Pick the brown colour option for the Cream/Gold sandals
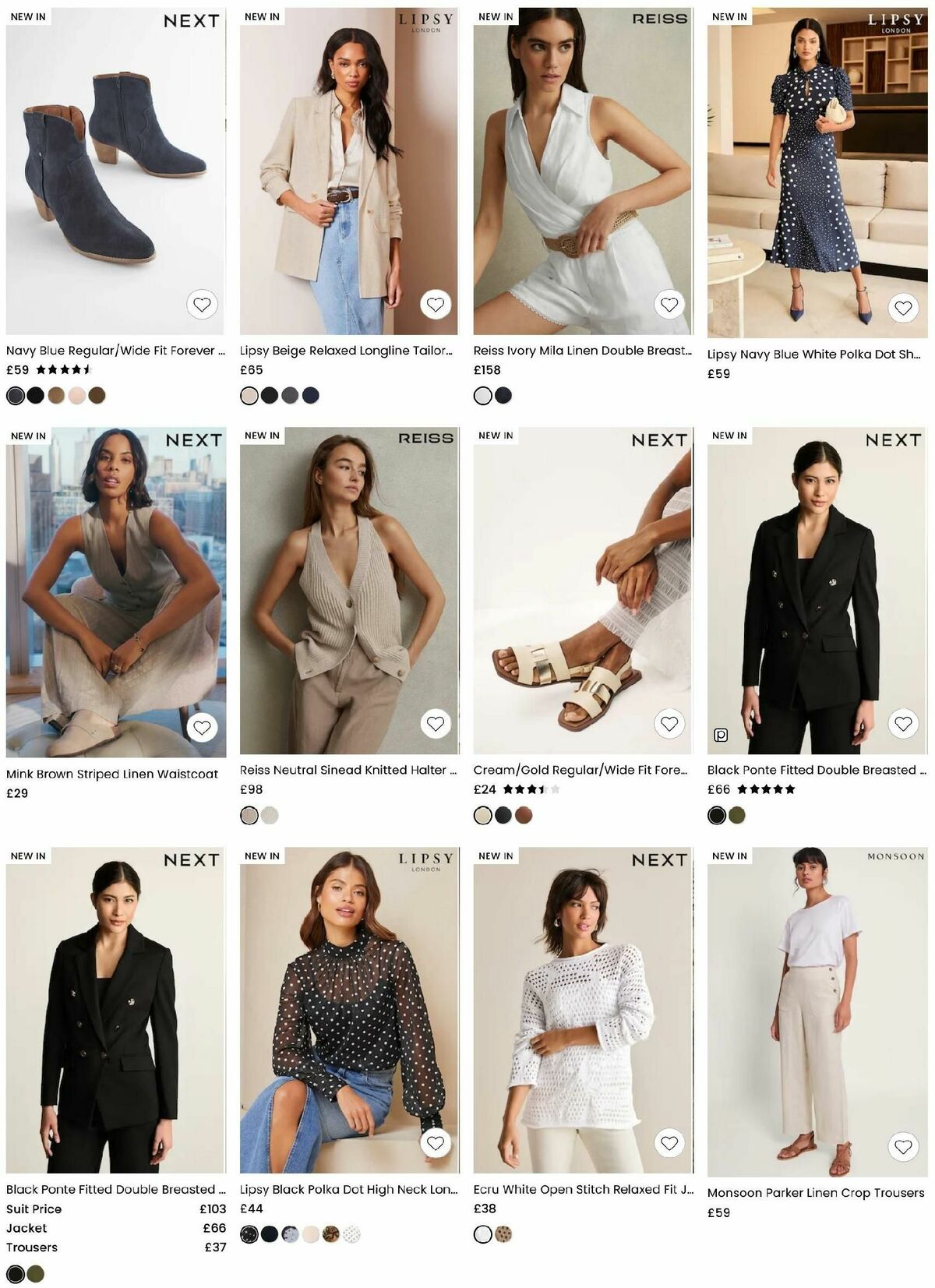The image size is (935, 1288). (x=524, y=814)
